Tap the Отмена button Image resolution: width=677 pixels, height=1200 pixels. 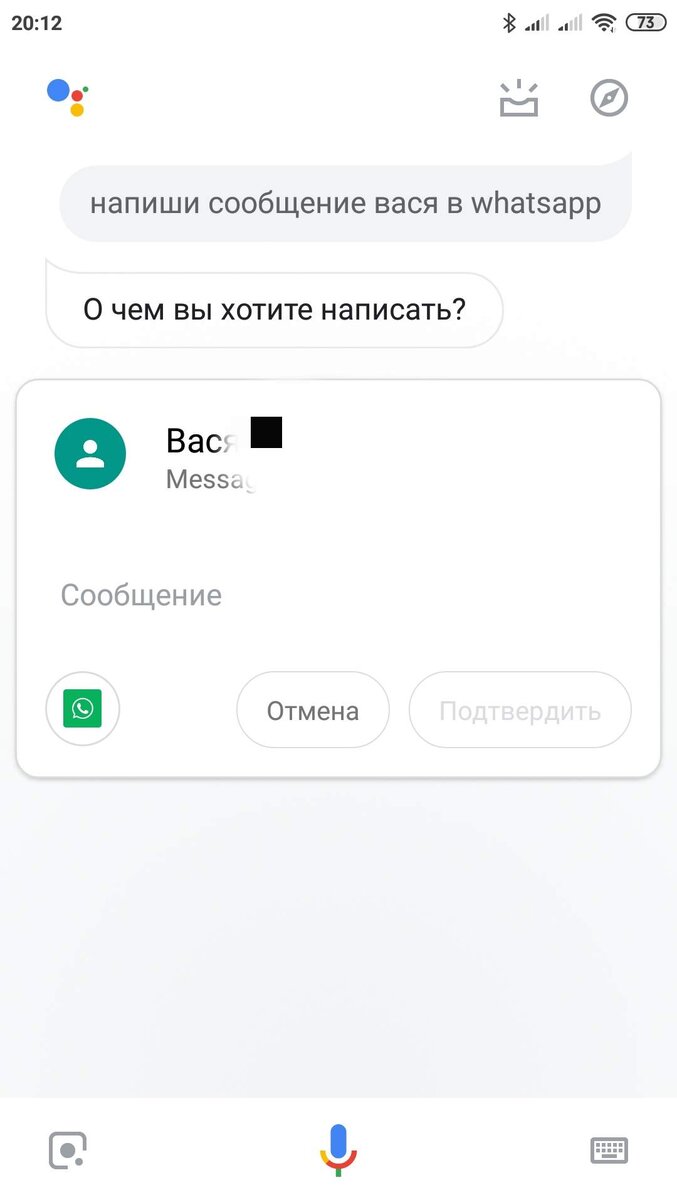point(312,711)
